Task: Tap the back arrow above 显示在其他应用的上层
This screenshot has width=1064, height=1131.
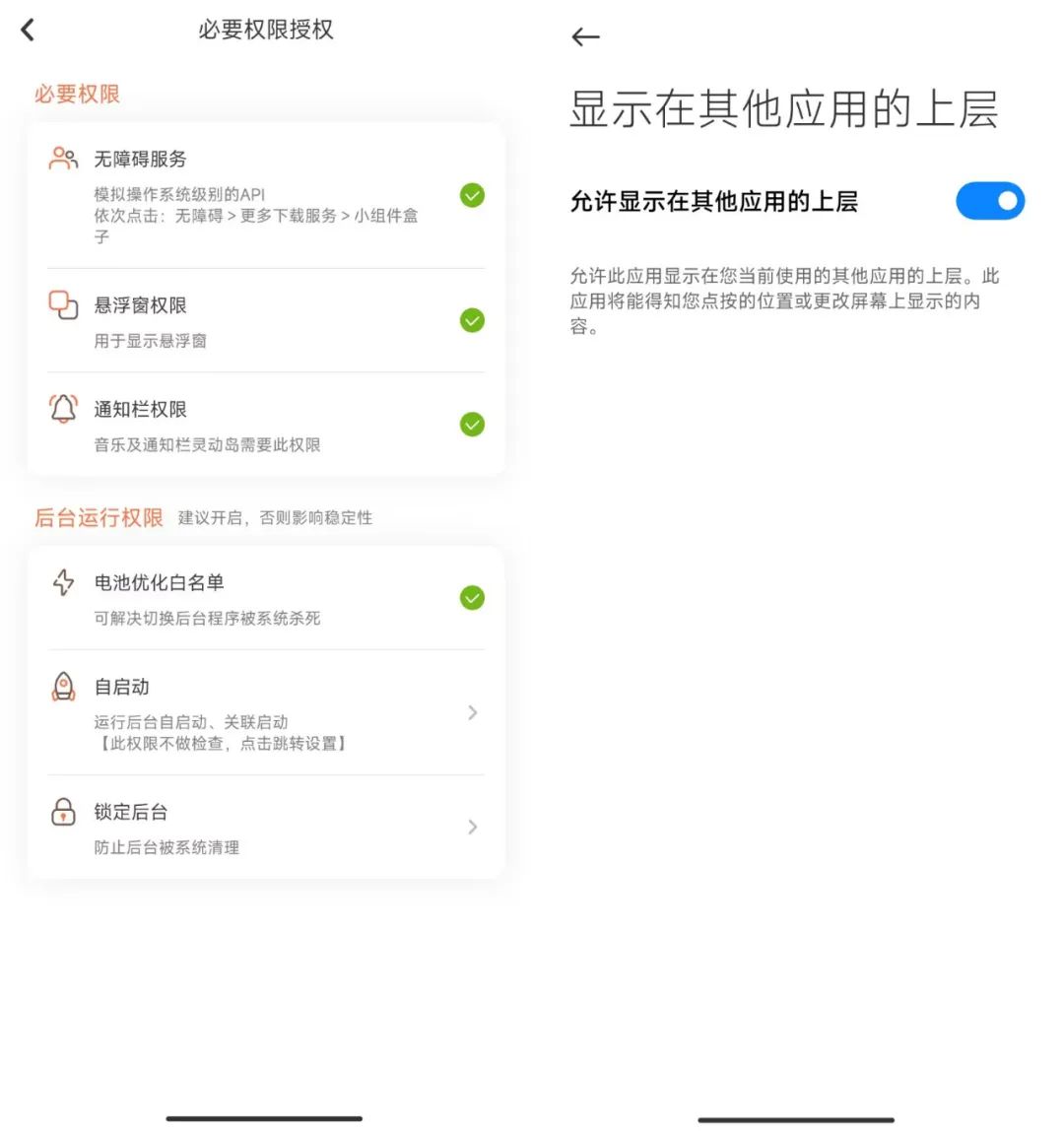Action: (x=585, y=36)
